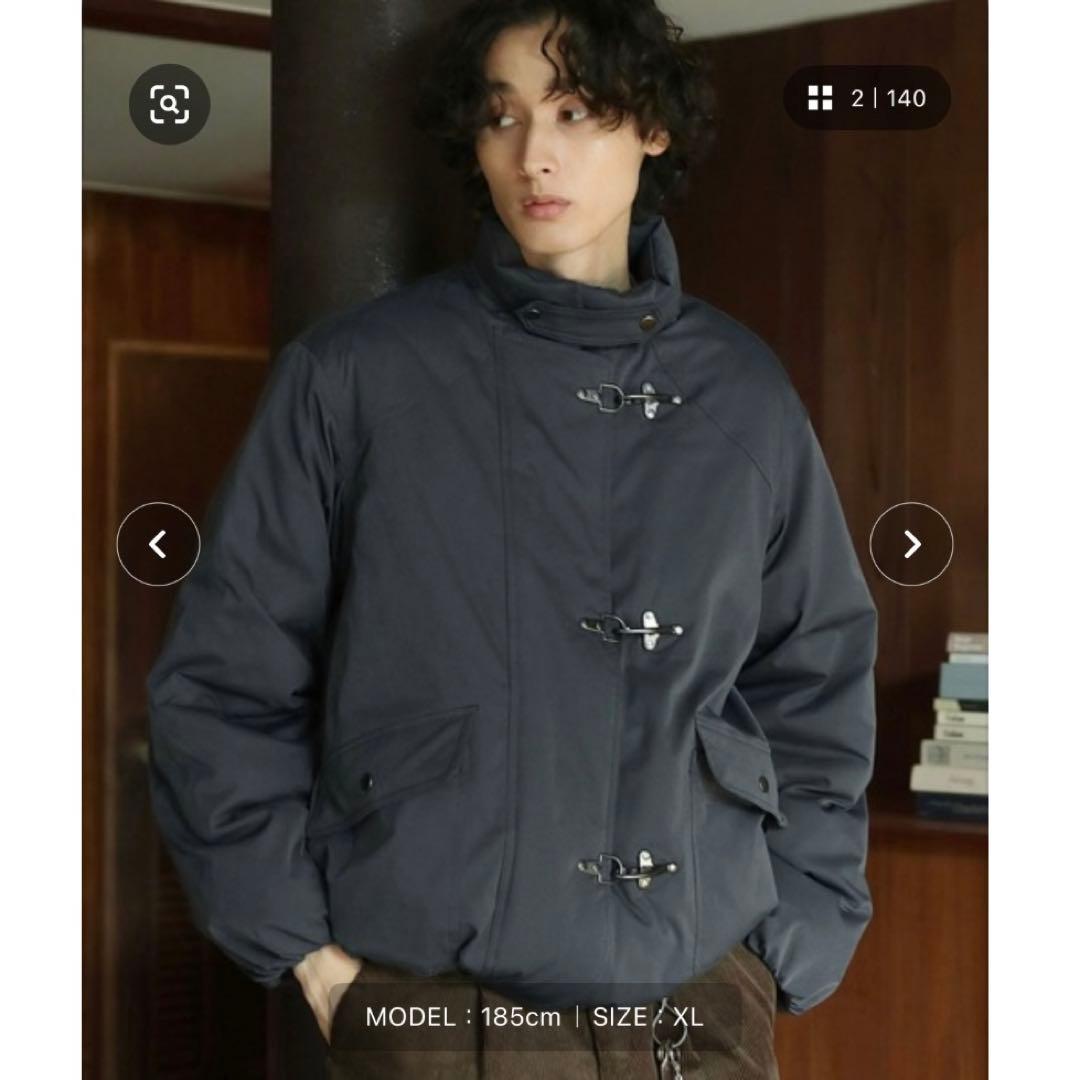Open the photo grid showing 2 | 140

[x=866, y=98]
